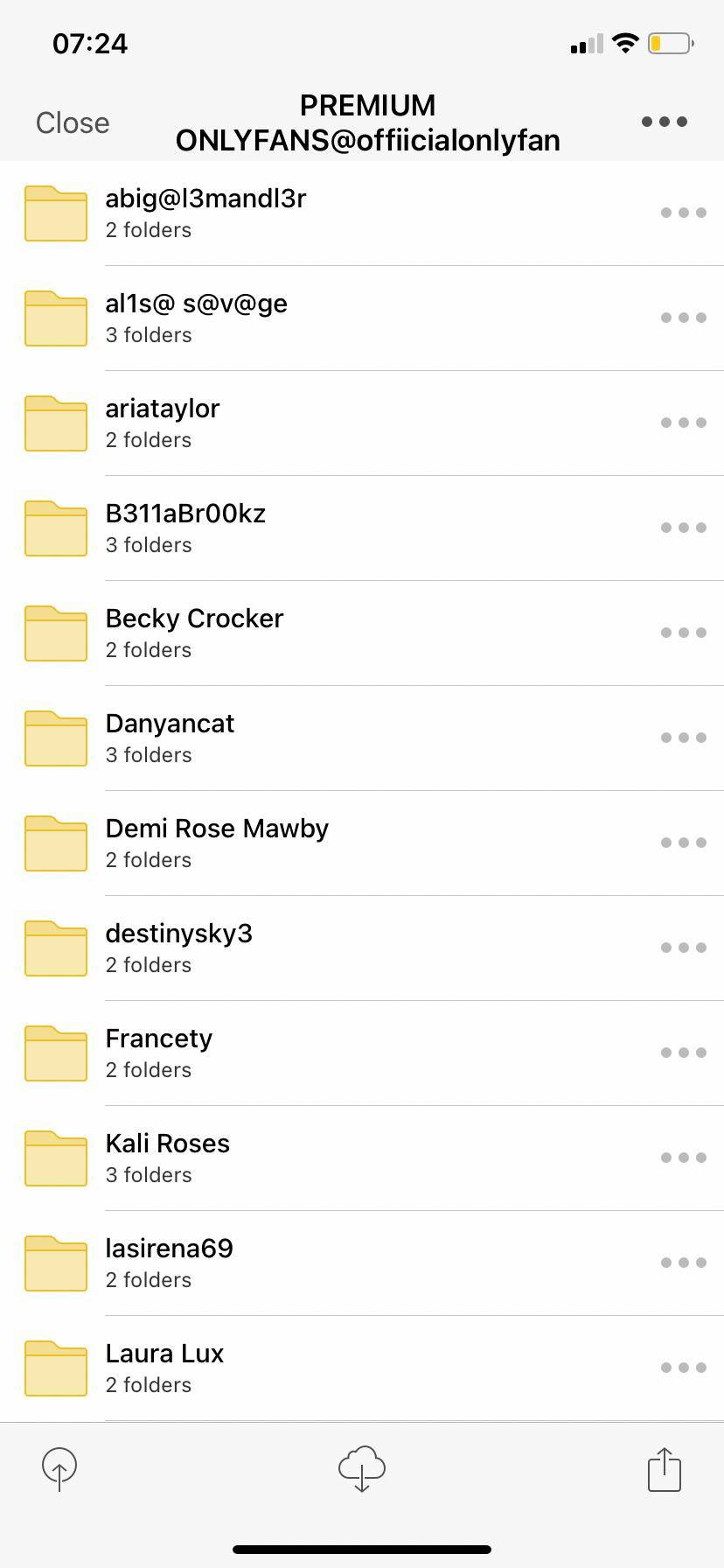
Task: Open the Laura Lux folder
Action: (164, 1368)
